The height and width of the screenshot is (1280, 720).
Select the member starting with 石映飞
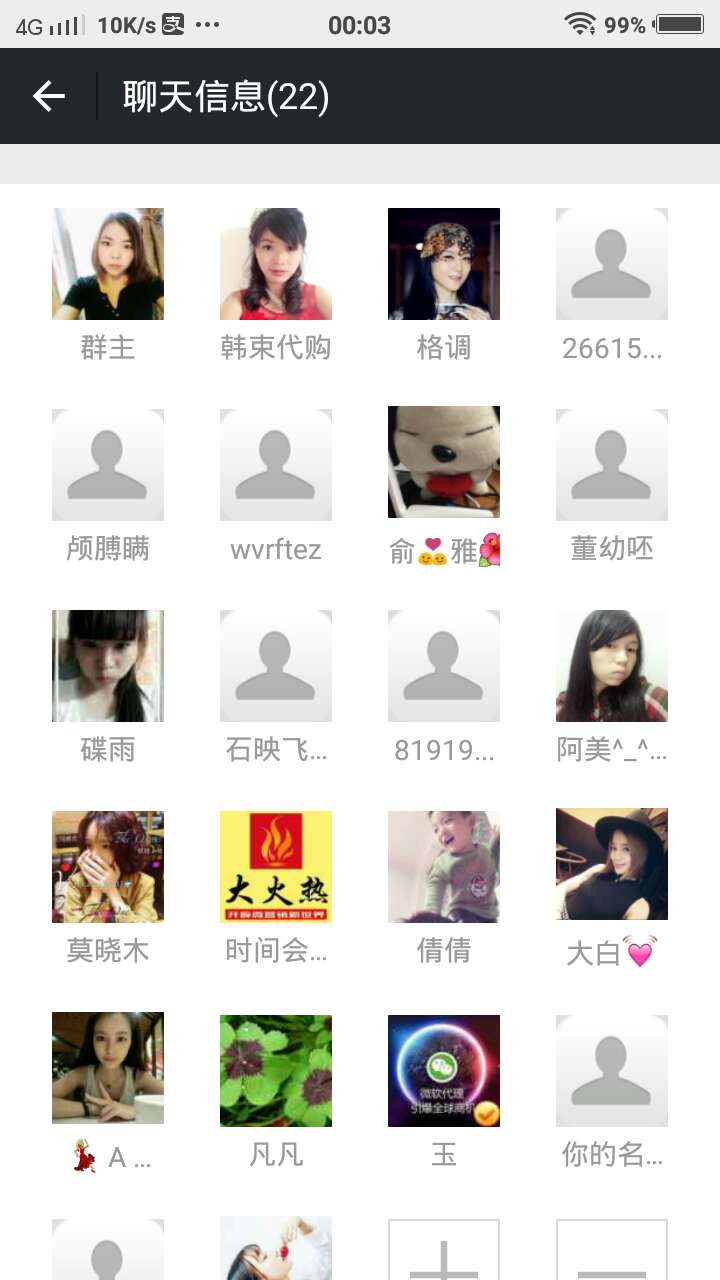(x=276, y=666)
